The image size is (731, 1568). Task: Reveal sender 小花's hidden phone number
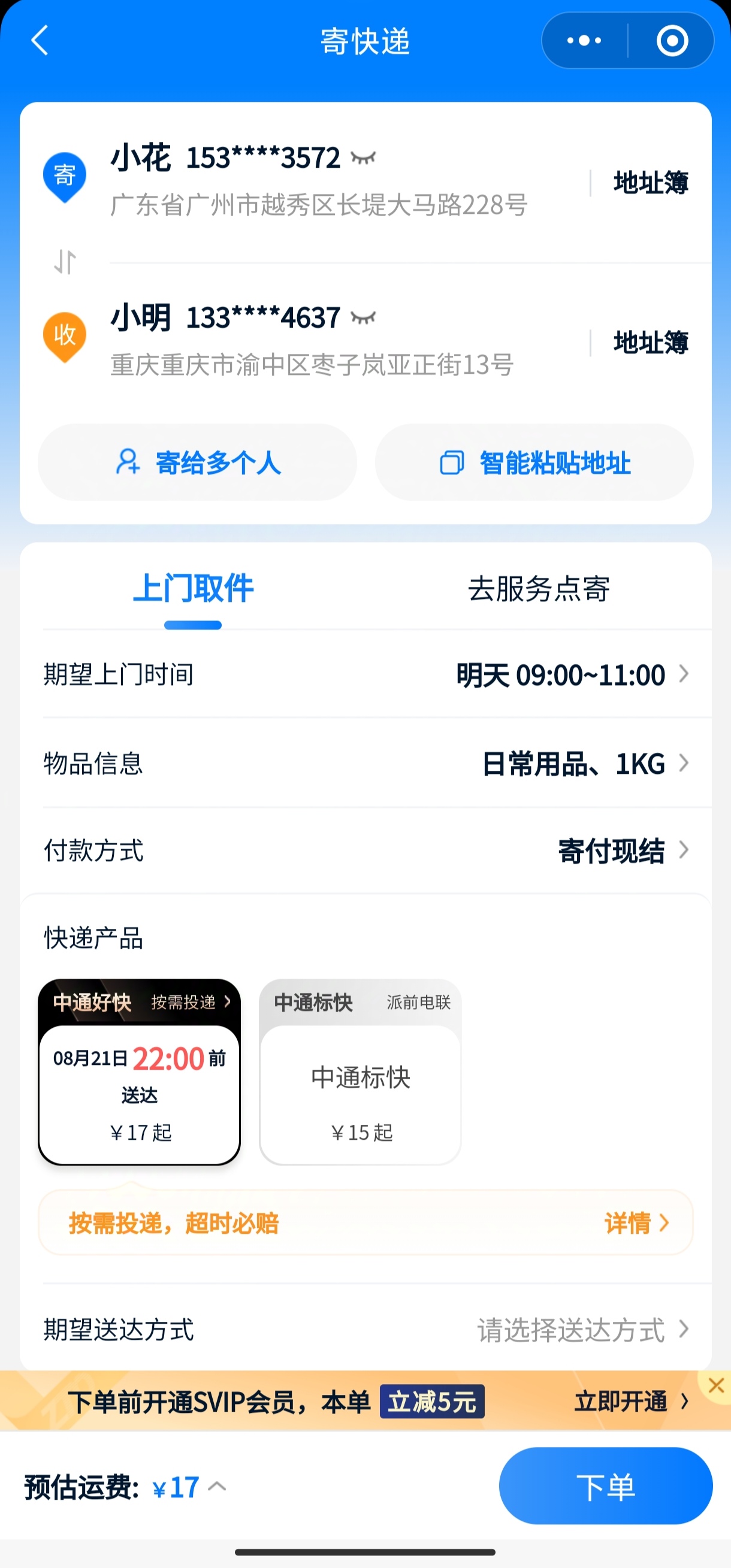[x=364, y=158]
